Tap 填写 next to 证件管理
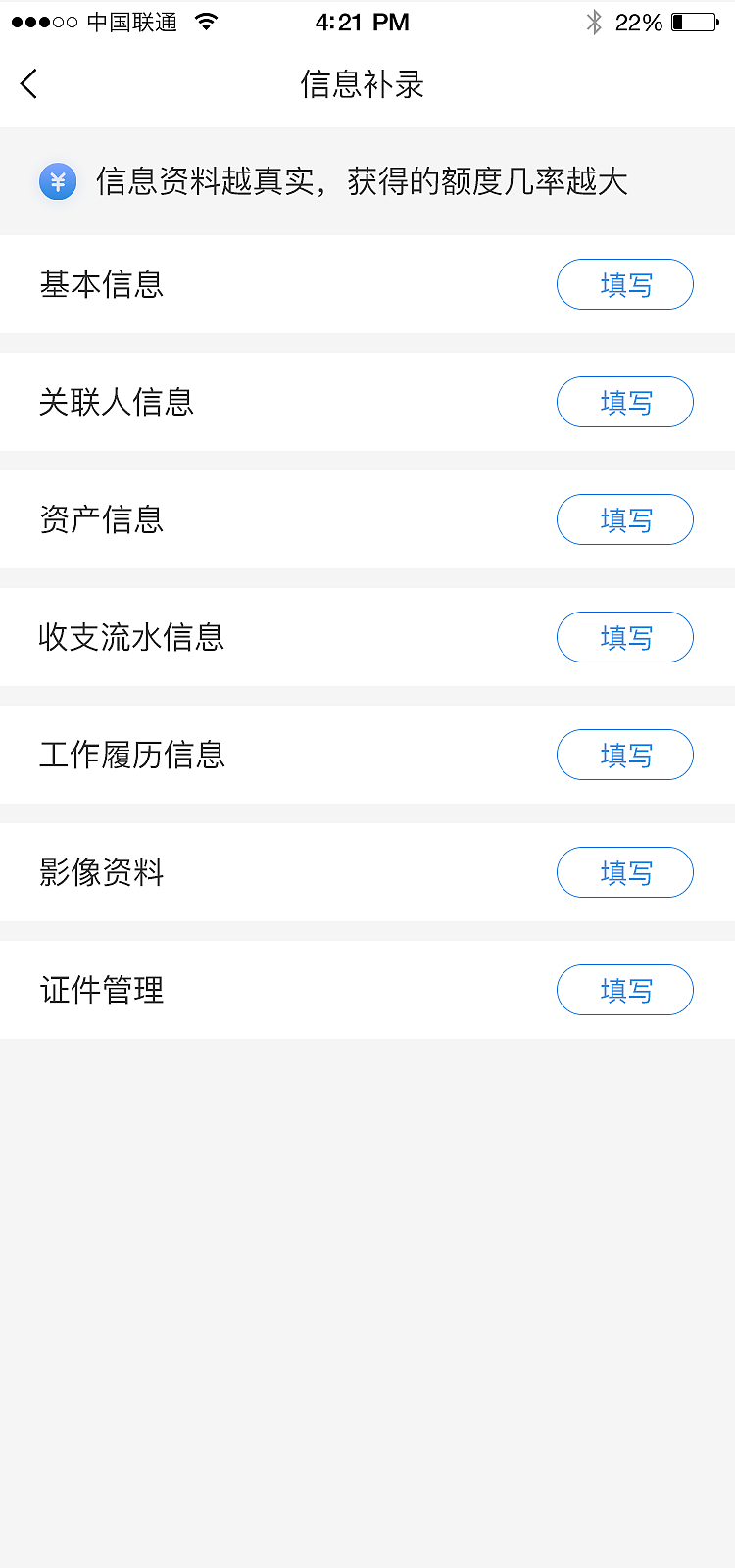735x1568 pixels. [624, 990]
